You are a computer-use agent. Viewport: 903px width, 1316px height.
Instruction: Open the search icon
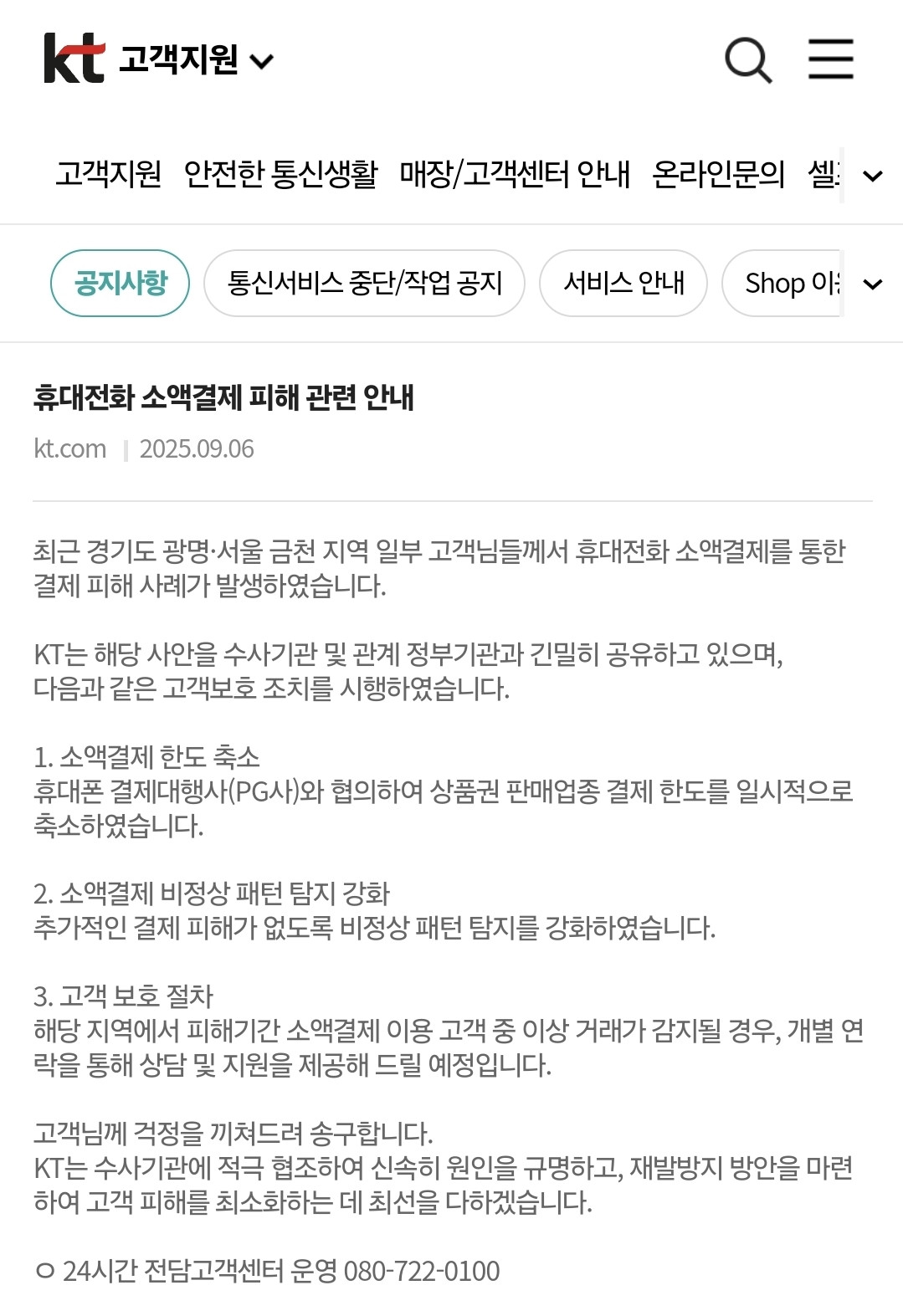(747, 60)
